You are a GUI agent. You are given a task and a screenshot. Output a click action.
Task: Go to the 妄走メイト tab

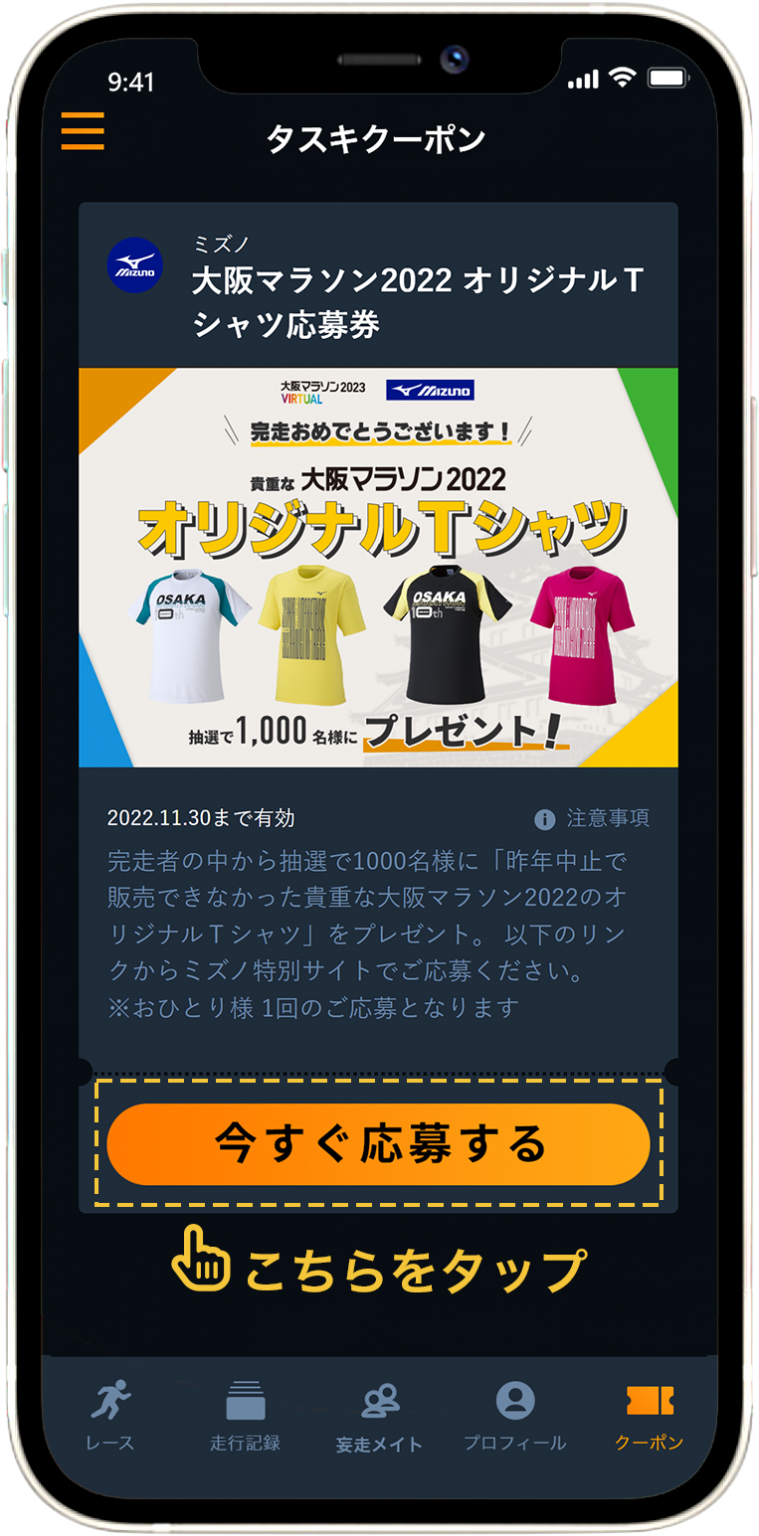[x=379, y=1416]
